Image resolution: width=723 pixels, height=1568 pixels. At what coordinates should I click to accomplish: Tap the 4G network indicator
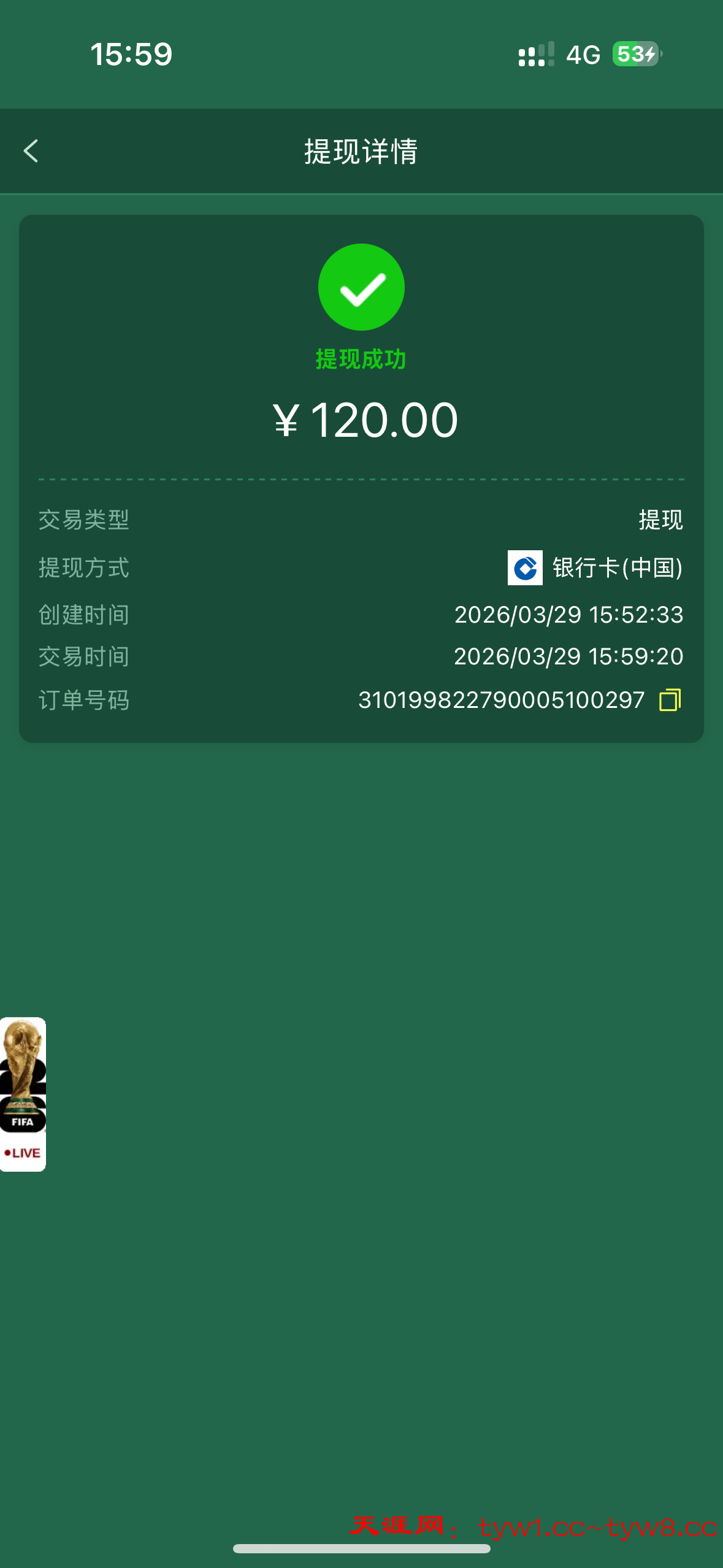582,55
